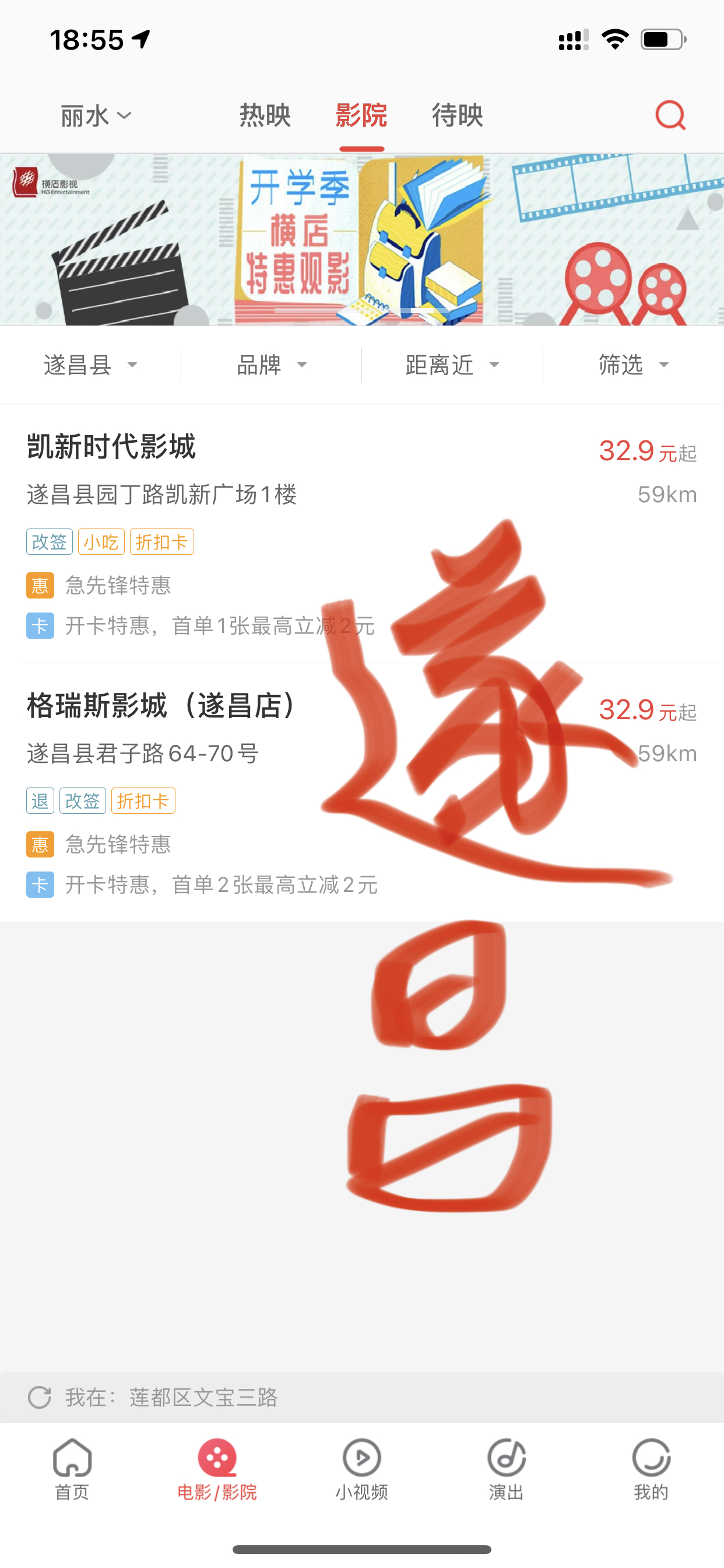Select the 电影/影院 tab
The width and height of the screenshot is (724, 1568).
217,1470
